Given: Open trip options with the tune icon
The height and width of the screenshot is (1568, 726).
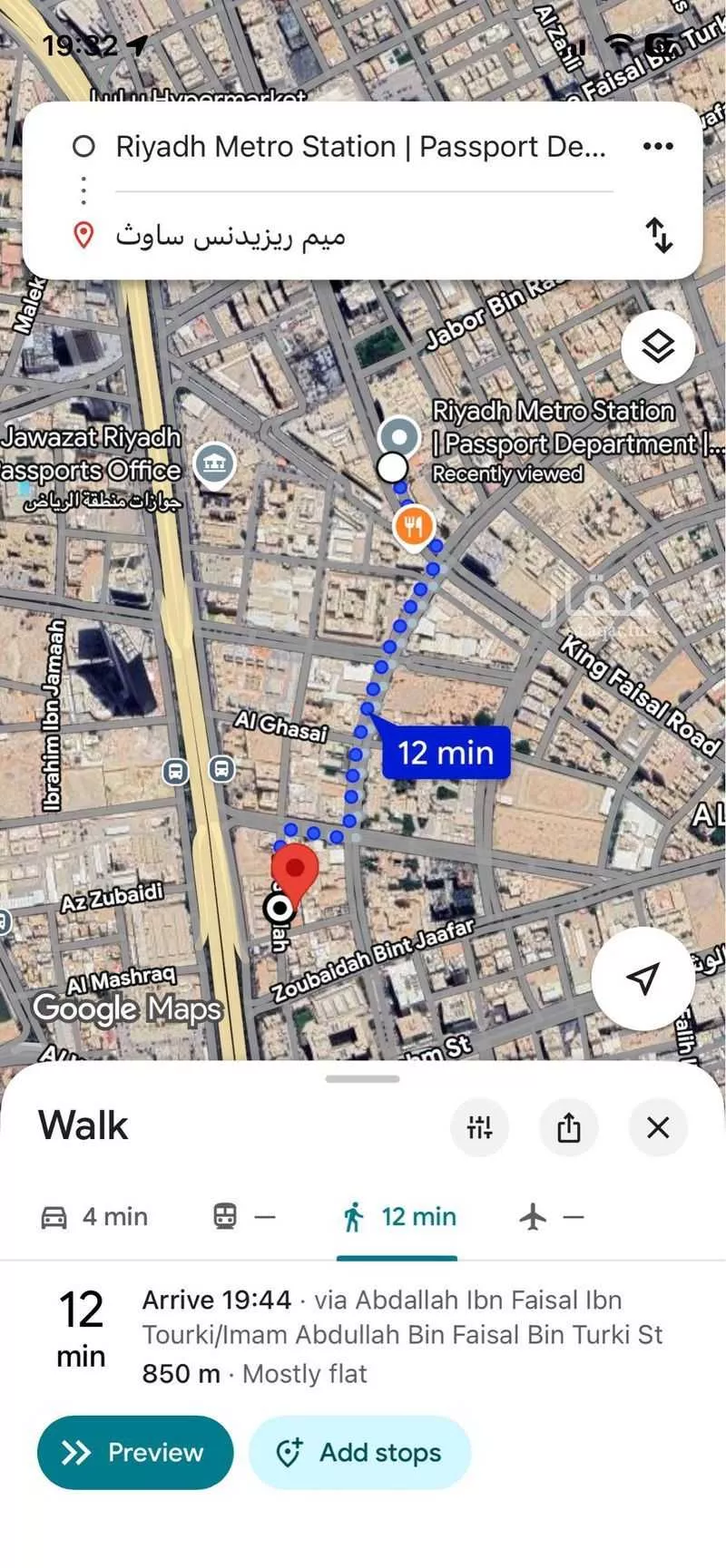Looking at the screenshot, I should tap(480, 1127).
